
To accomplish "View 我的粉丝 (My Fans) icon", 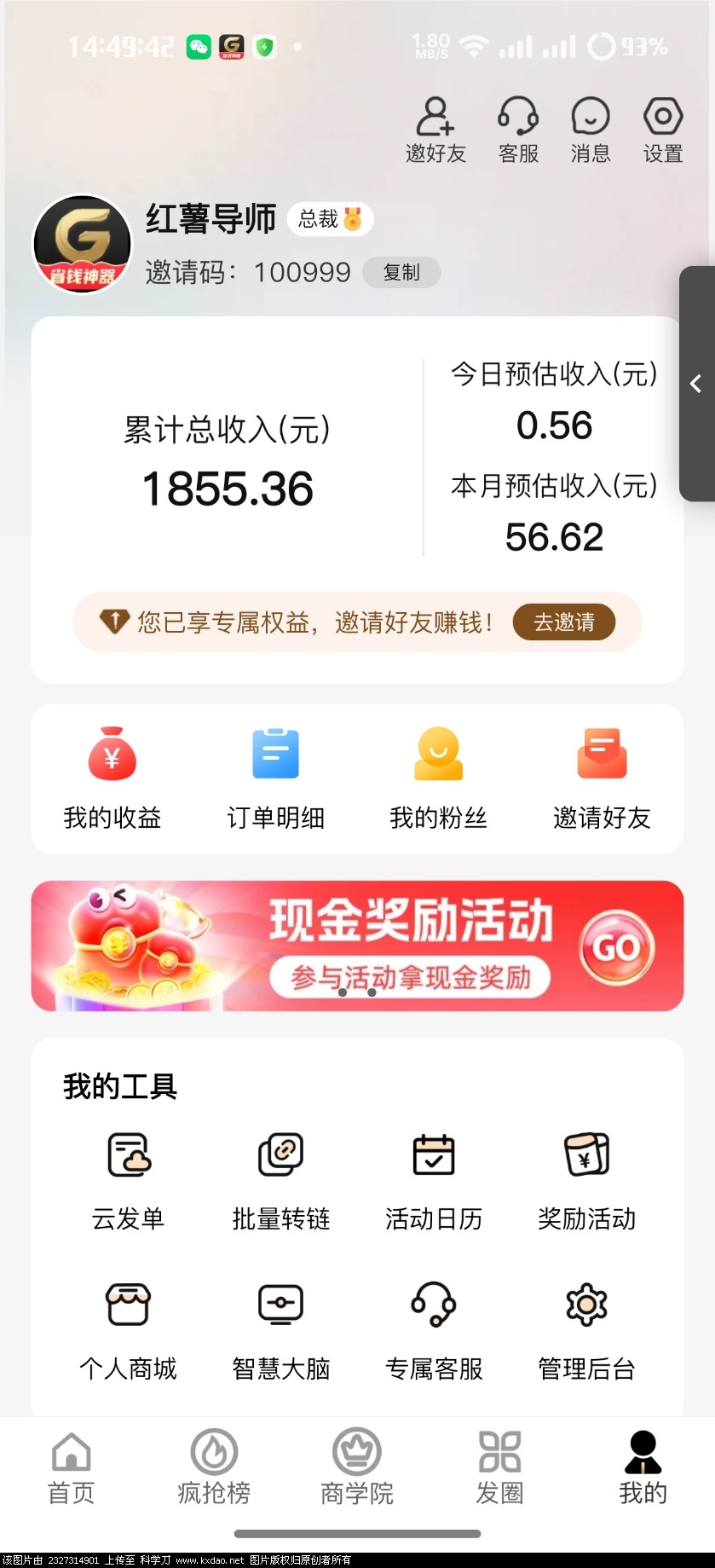I will [438, 776].
